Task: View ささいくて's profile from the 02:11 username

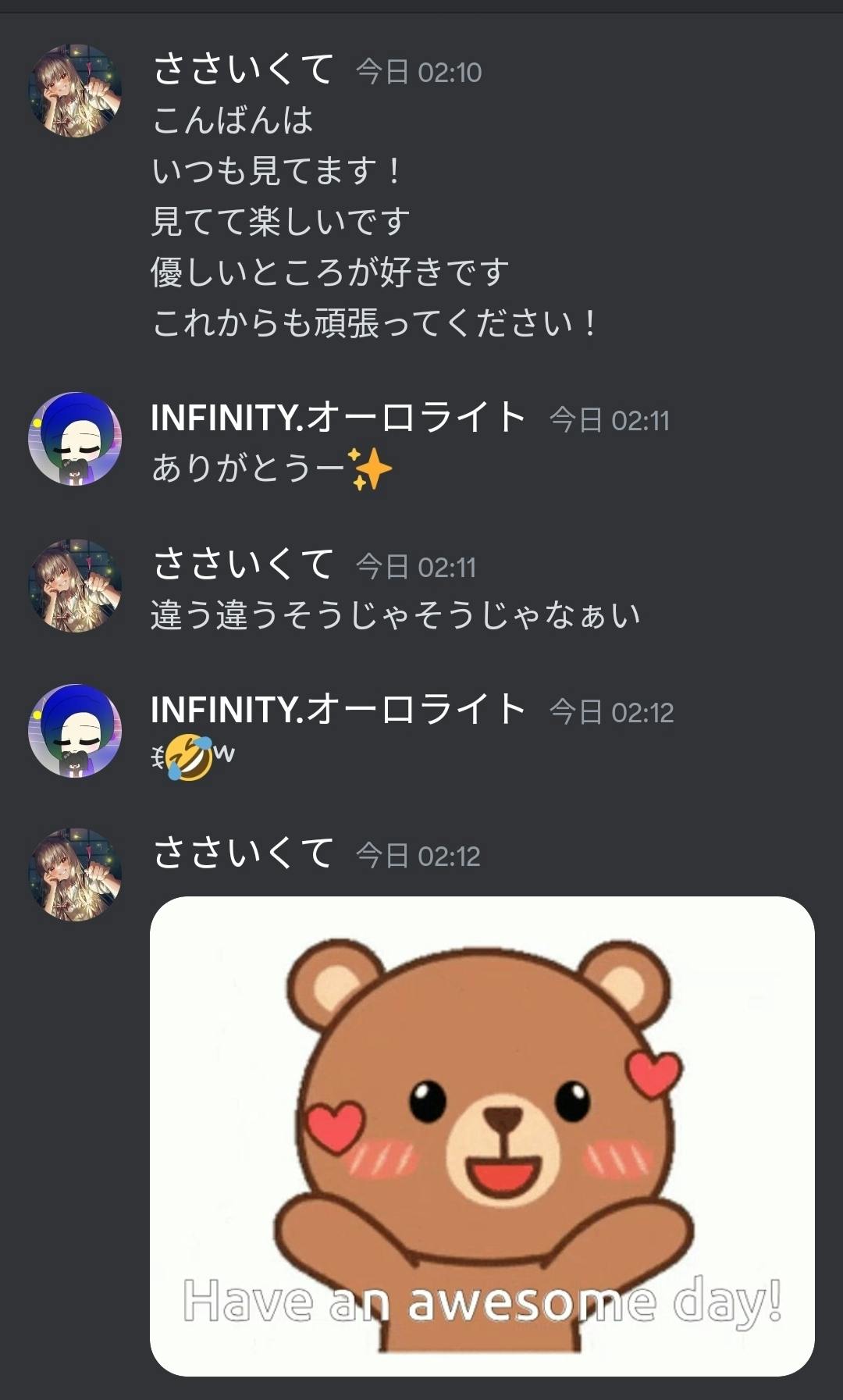Action: pyautogui.click(x=244, y=565)
